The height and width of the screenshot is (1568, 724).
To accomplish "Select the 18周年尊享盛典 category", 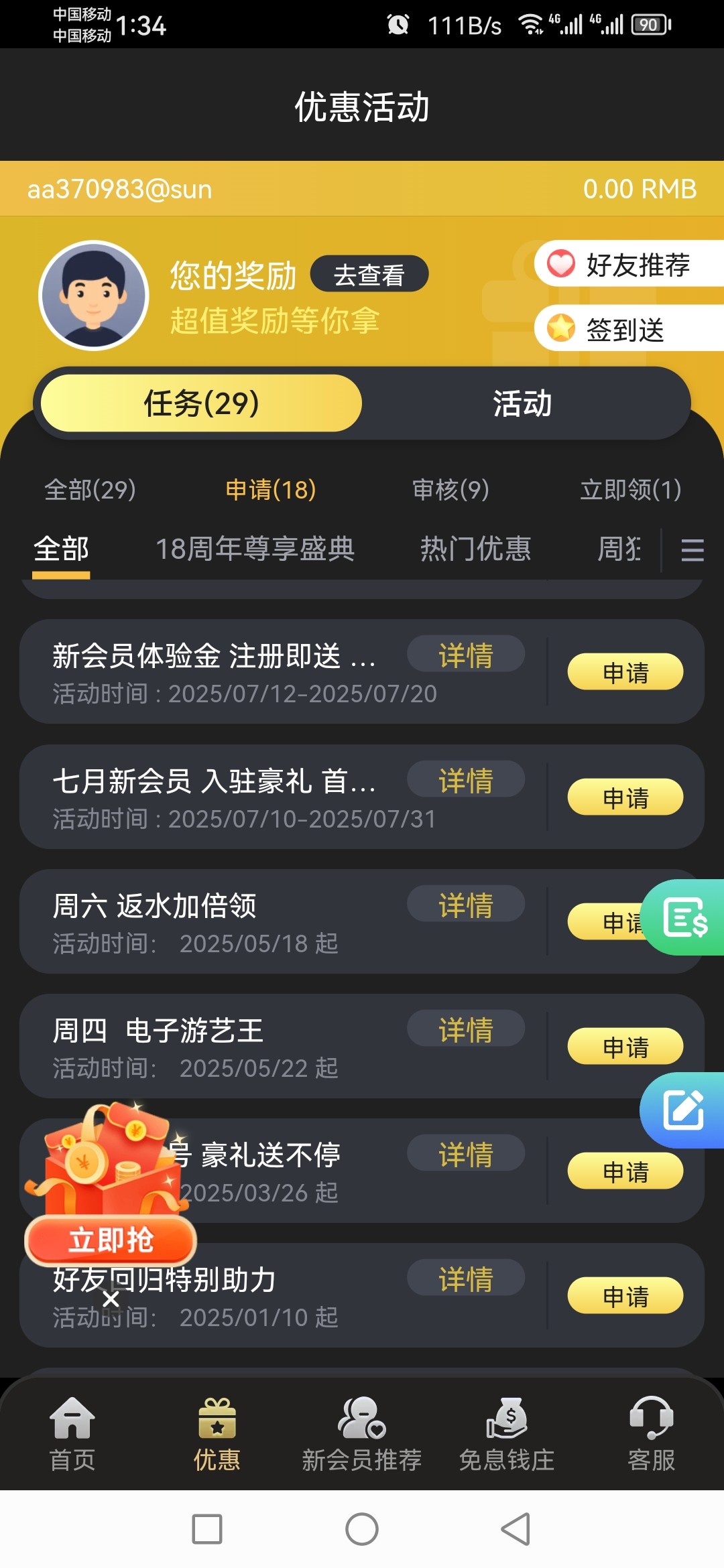I will coord(255,549).
